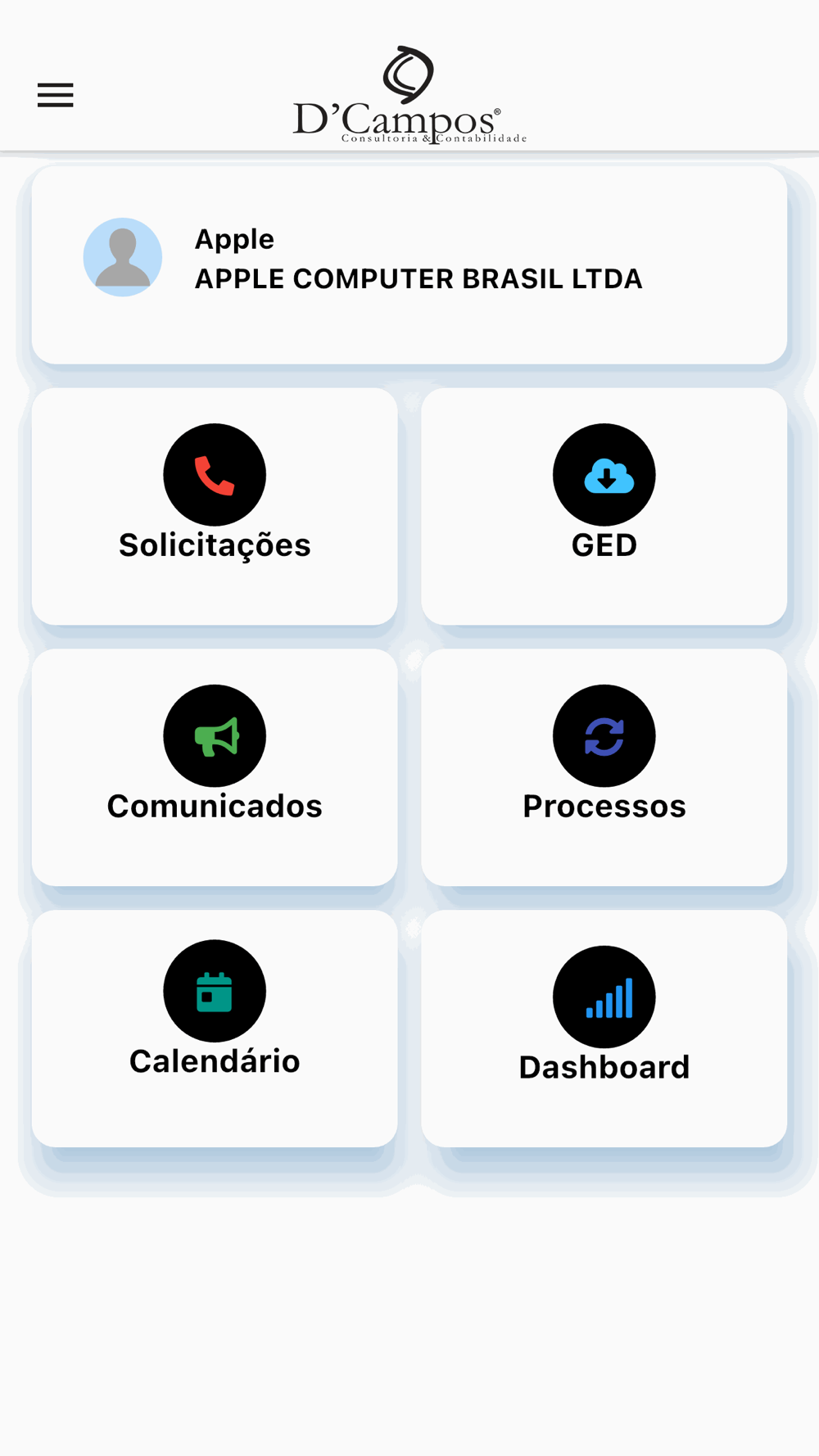Open the Calendário
Image resolution: width=819 pixels, height=1456 pixels.
pos(215,1027)
